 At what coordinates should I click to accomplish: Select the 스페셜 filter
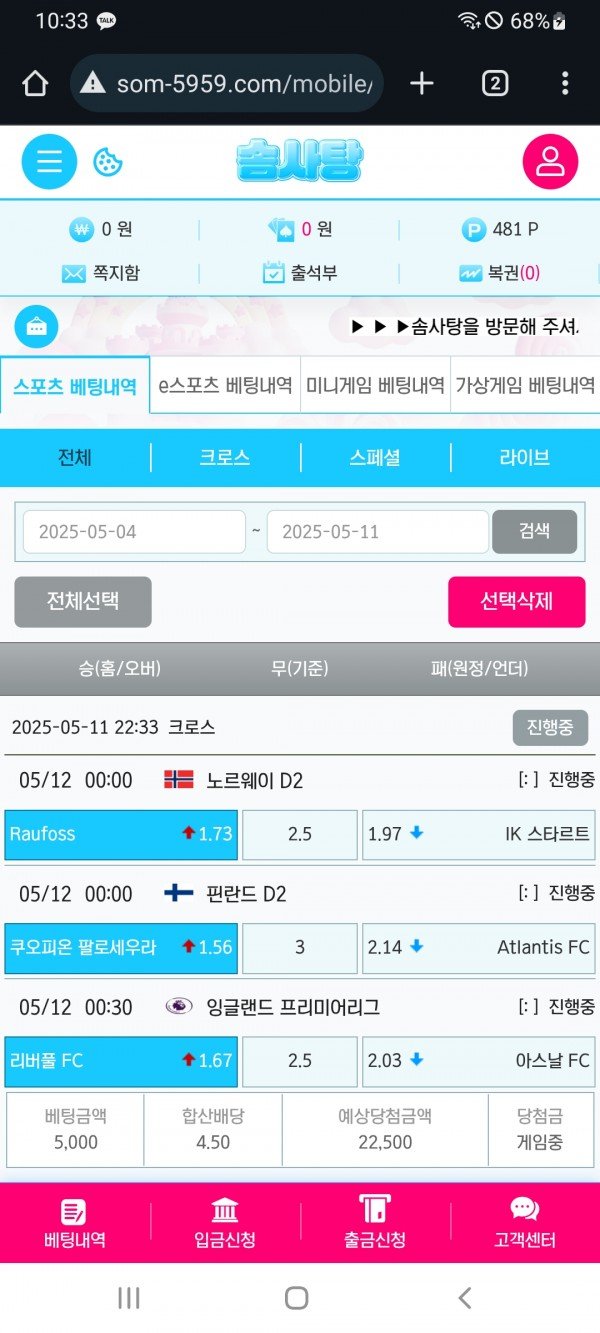[375, 458]
